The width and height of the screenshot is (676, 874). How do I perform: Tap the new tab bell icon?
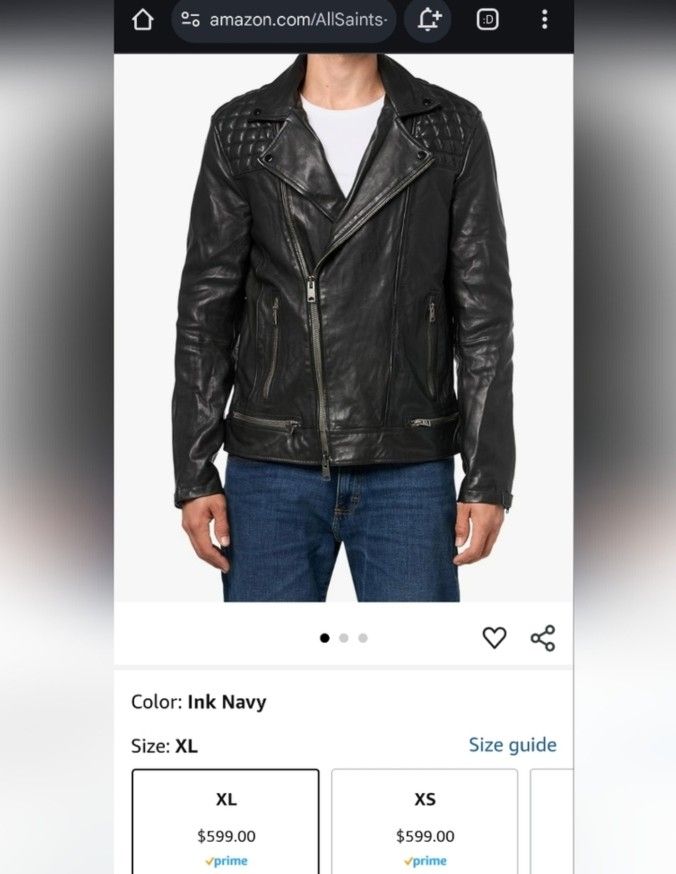point(428,19)
